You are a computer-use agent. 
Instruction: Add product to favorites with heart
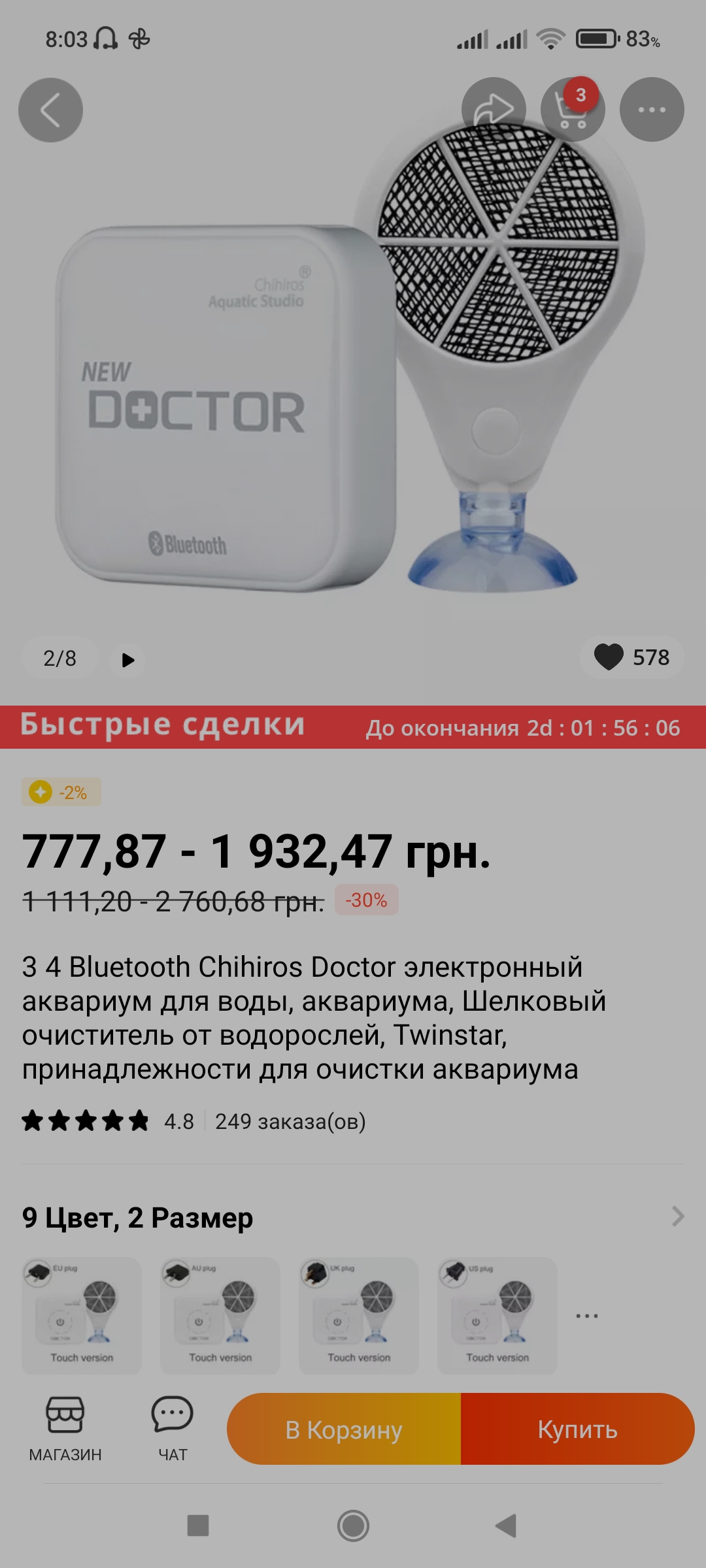point(609,657)
